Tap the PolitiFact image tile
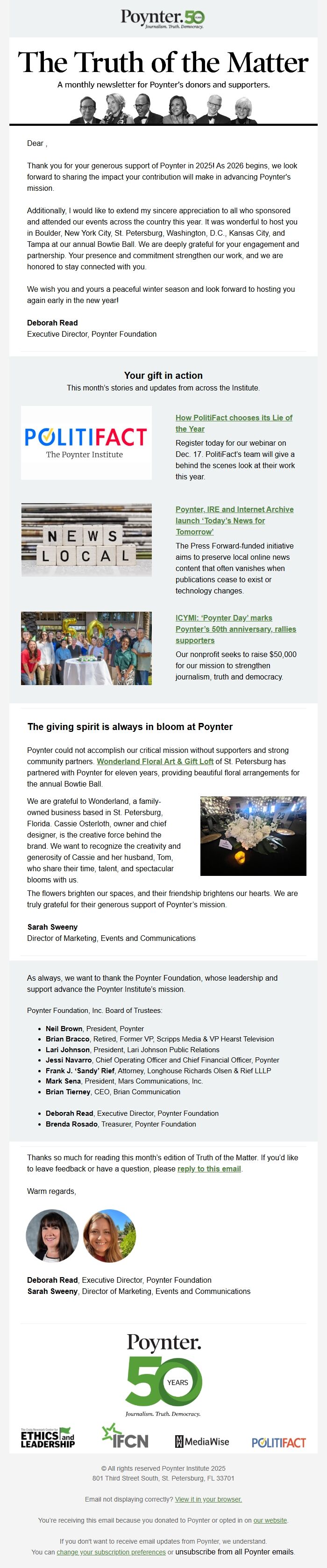327x1568 pixels. coord(86,442)
